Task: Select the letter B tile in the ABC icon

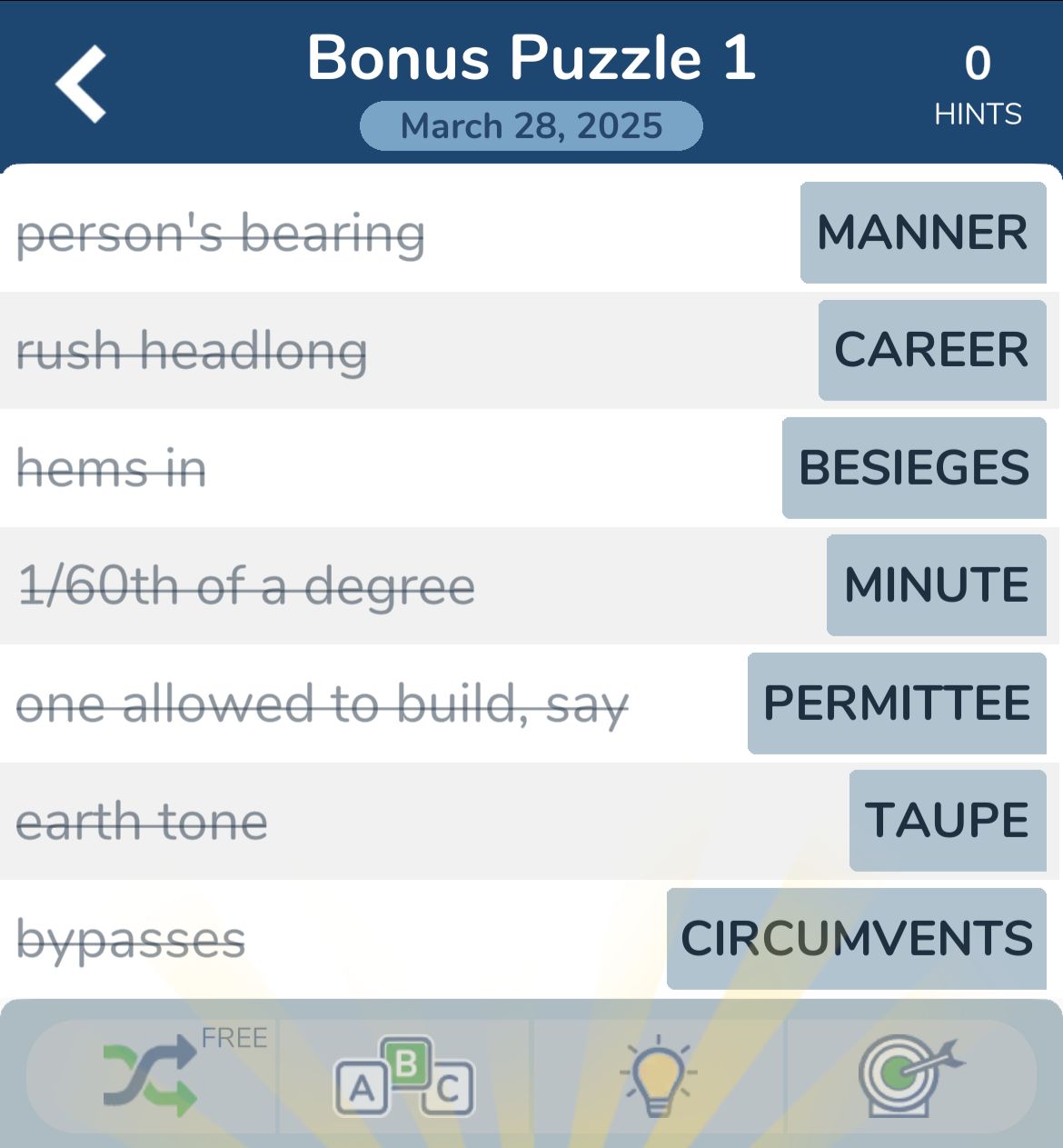Action: pyautogui.click(x=407, y=1061)
